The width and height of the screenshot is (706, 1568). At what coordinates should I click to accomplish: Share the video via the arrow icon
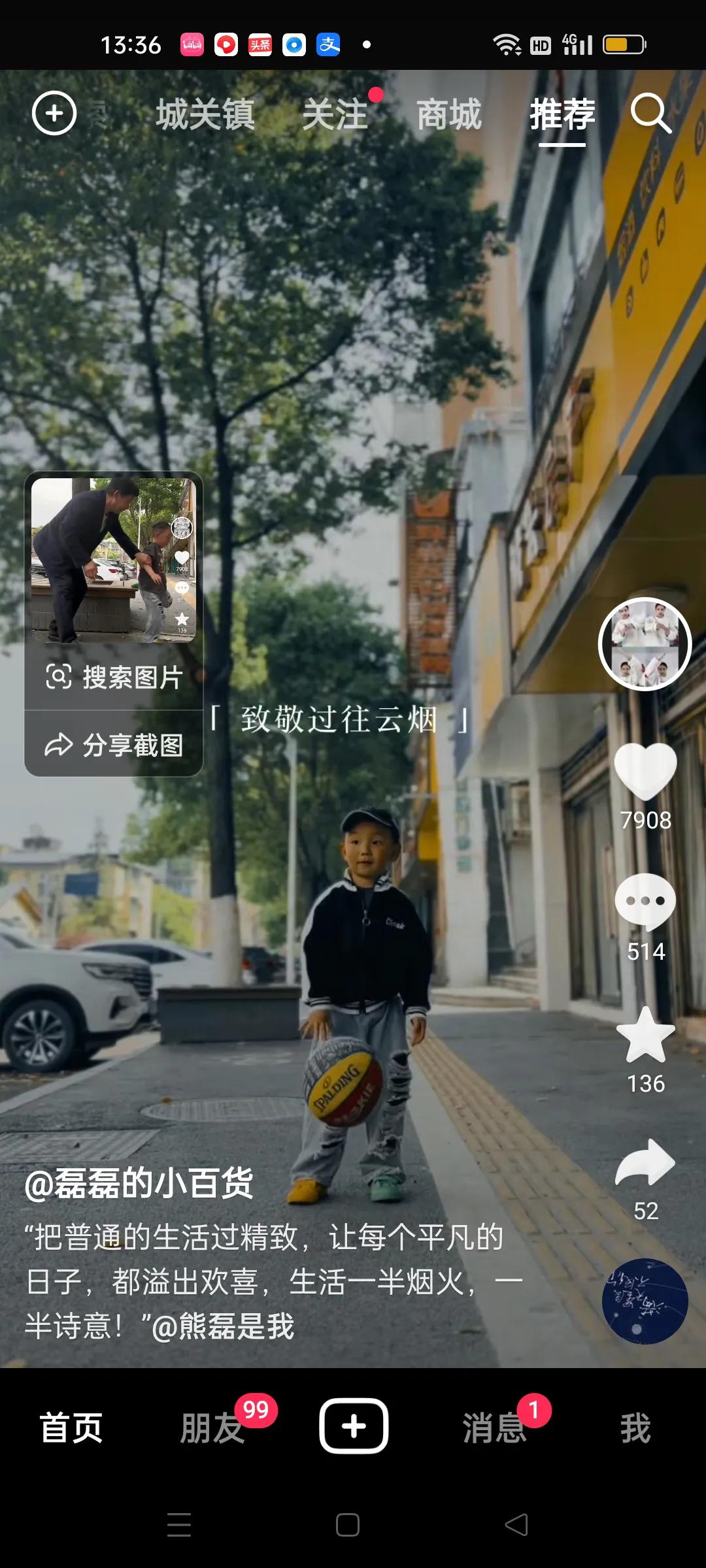pyautogui.click(x=645, y=1163)
